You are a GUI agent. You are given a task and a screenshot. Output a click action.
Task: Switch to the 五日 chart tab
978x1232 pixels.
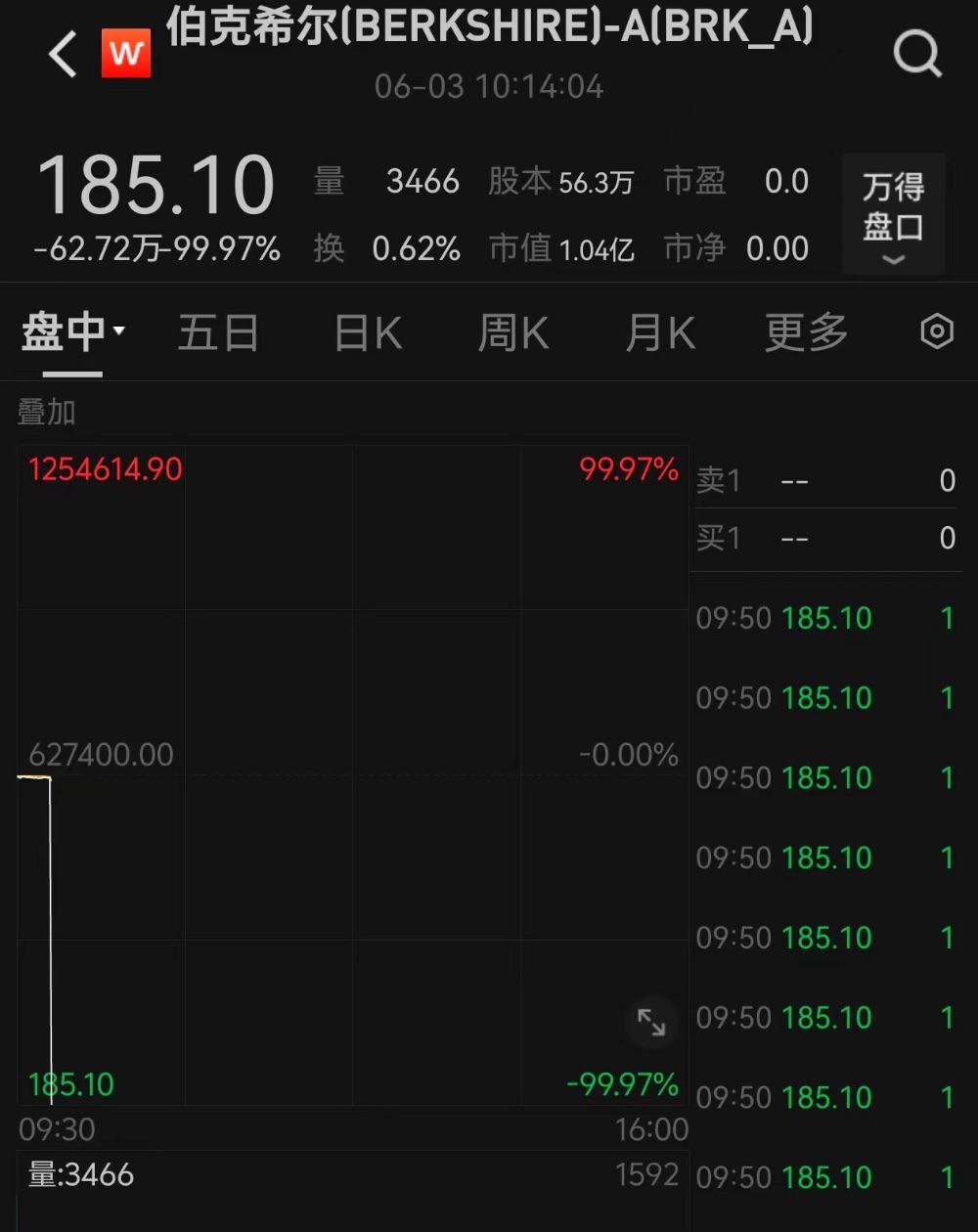[218, 333]
